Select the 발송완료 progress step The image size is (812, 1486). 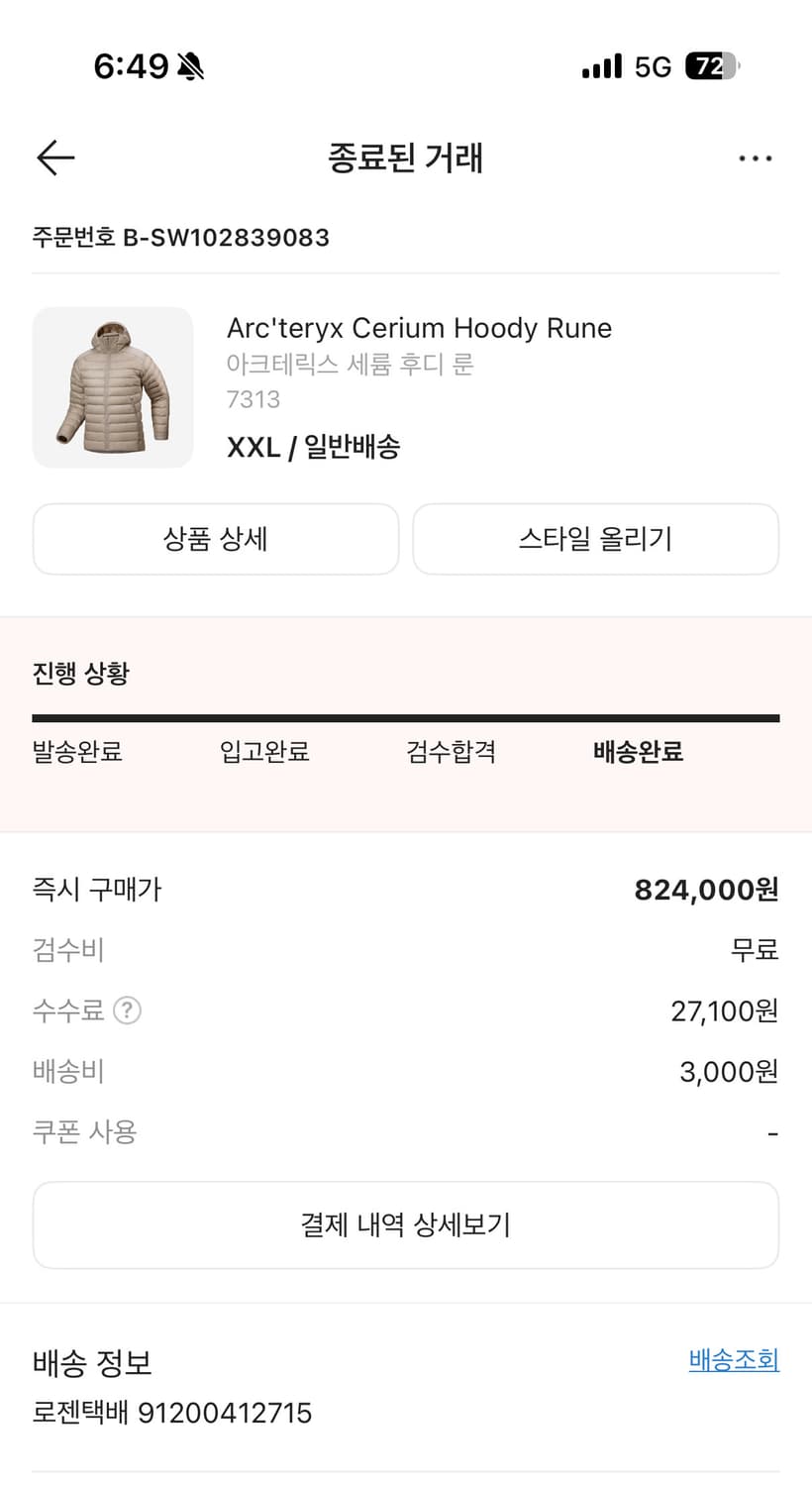point(76,752)
